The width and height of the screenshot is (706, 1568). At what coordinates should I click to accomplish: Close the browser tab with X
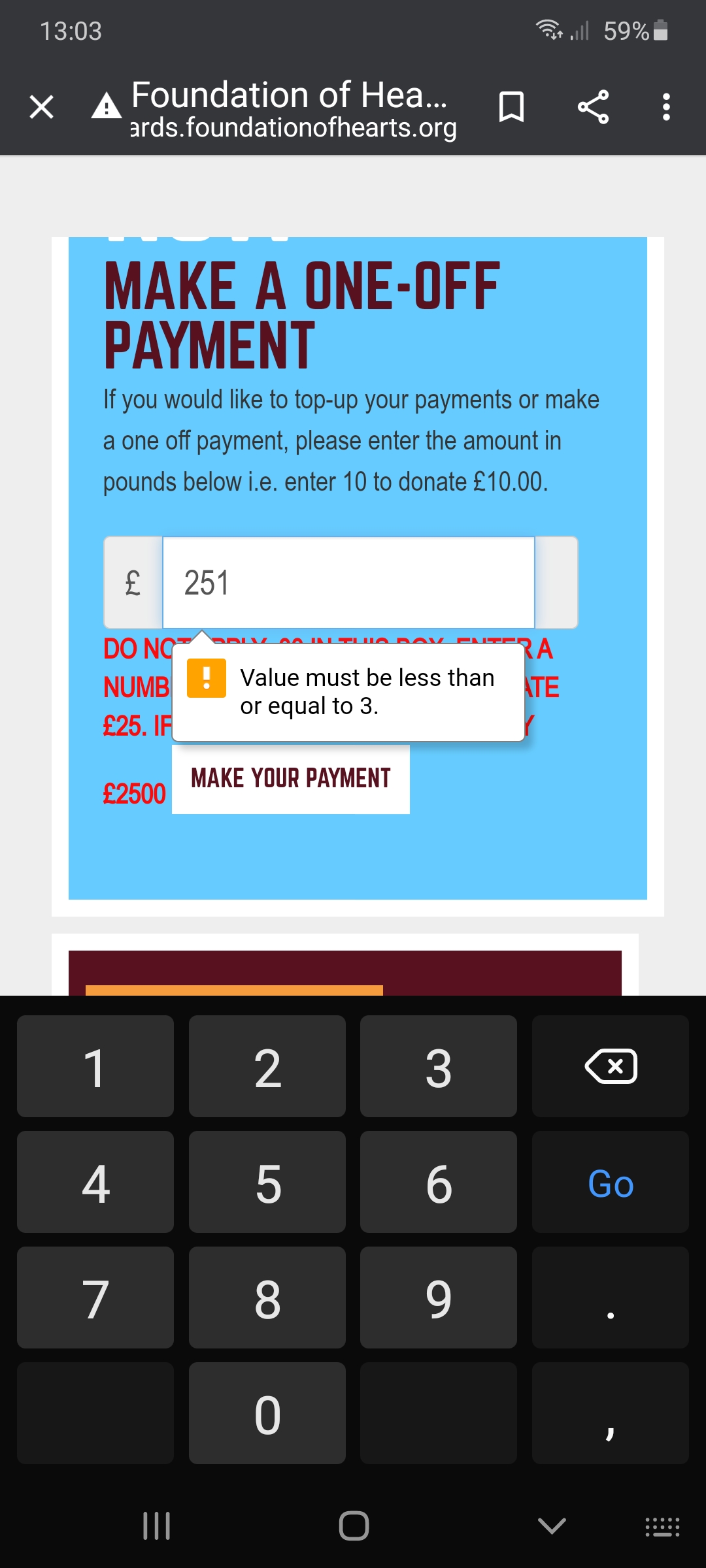click(x=42, y=106)
